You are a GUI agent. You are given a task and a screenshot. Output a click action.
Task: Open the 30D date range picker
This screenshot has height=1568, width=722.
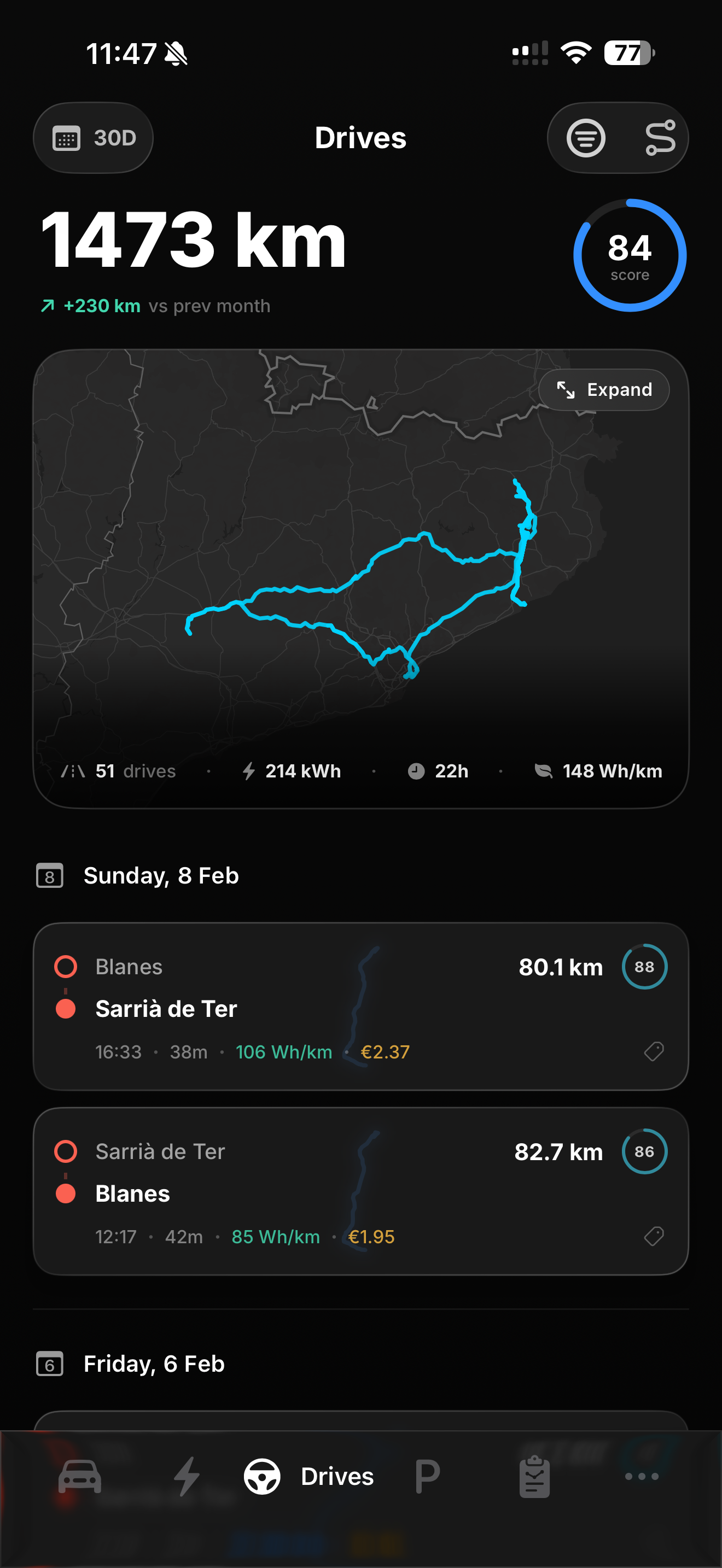click(93, 138)
